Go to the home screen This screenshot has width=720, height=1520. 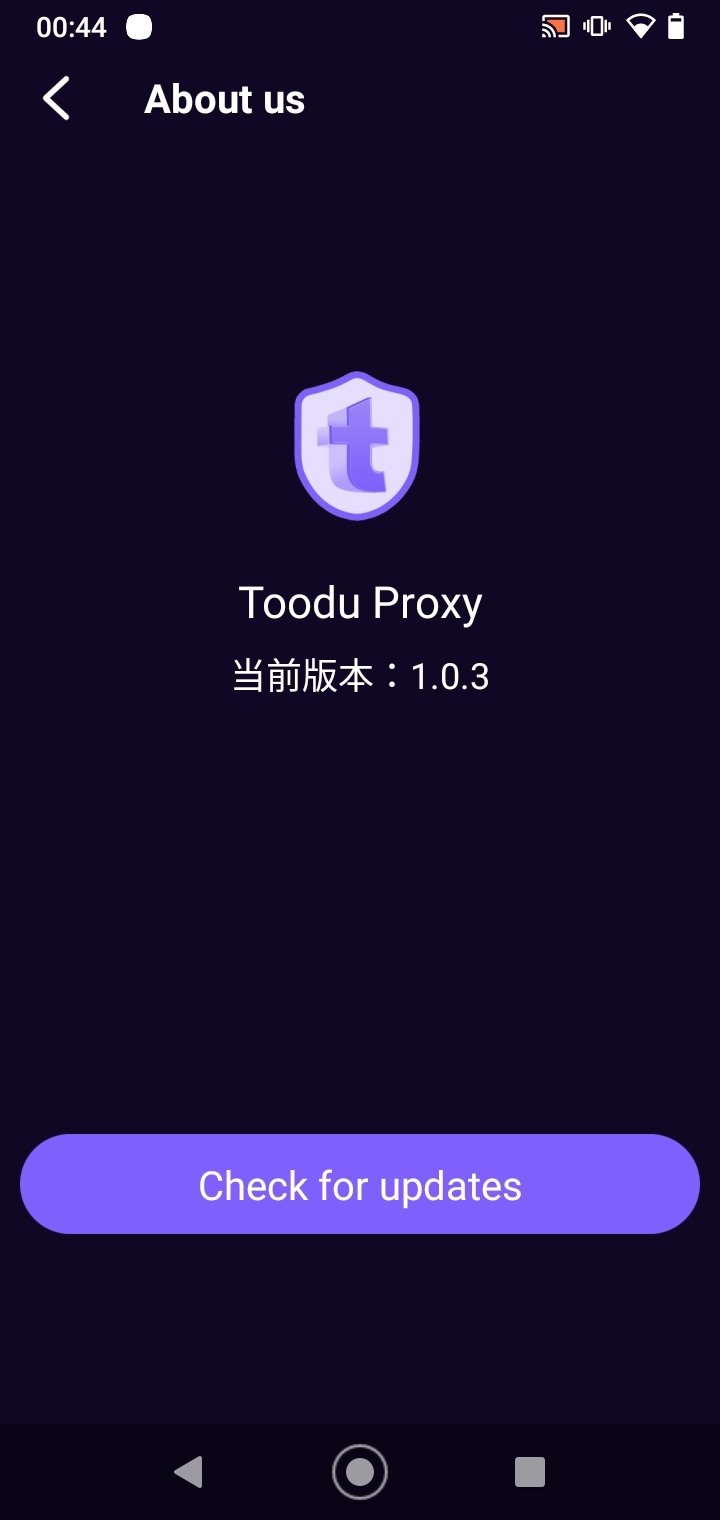360,1472
